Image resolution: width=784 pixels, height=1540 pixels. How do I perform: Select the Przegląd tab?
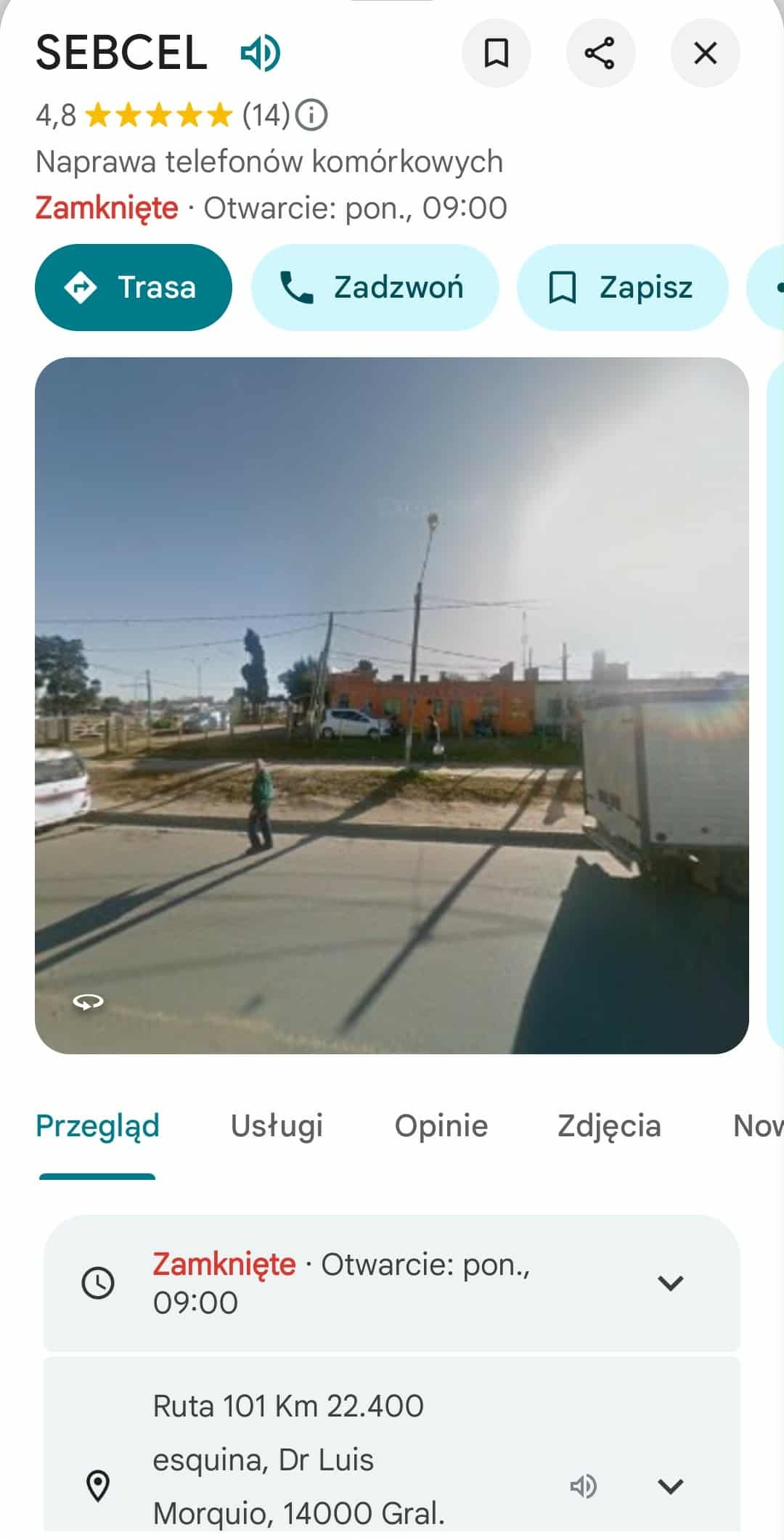(x=97, y=1126)
